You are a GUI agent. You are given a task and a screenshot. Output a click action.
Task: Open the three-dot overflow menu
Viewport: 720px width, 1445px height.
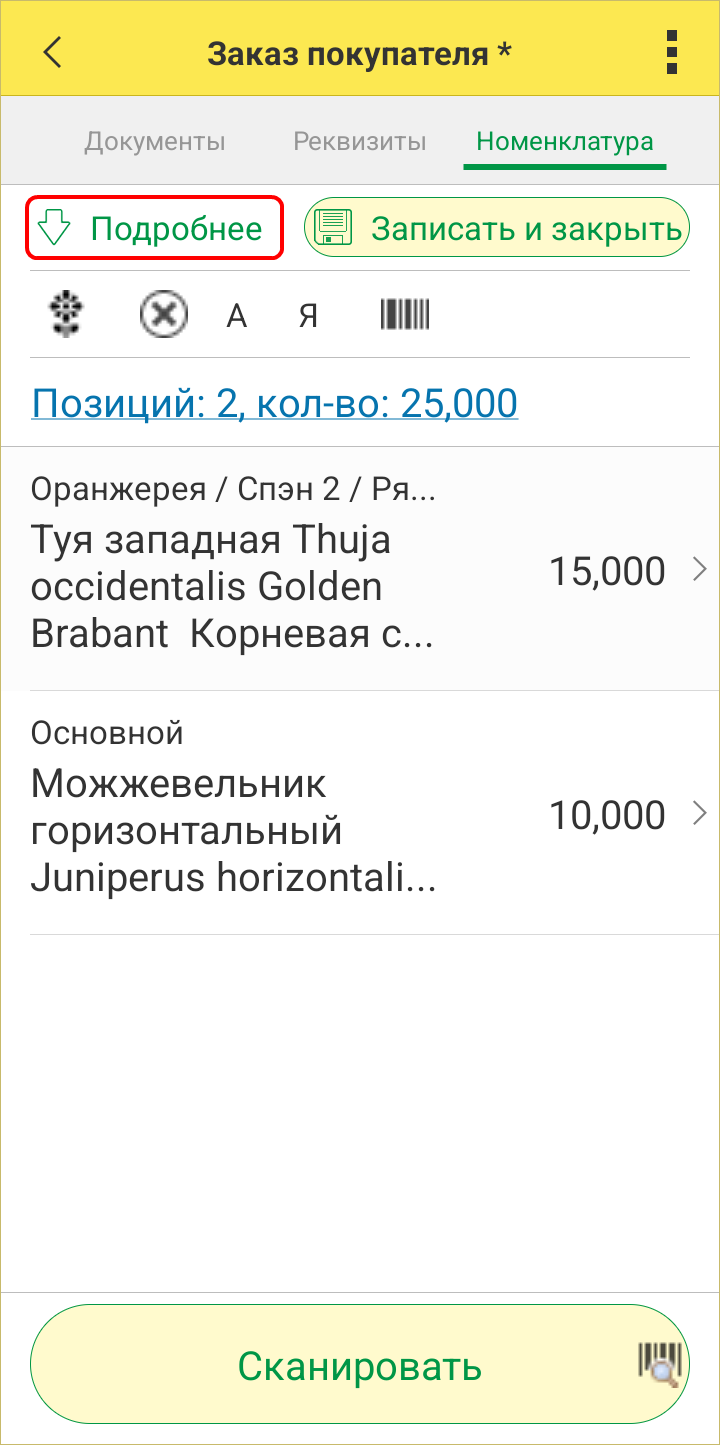click(x=671, y=52)
